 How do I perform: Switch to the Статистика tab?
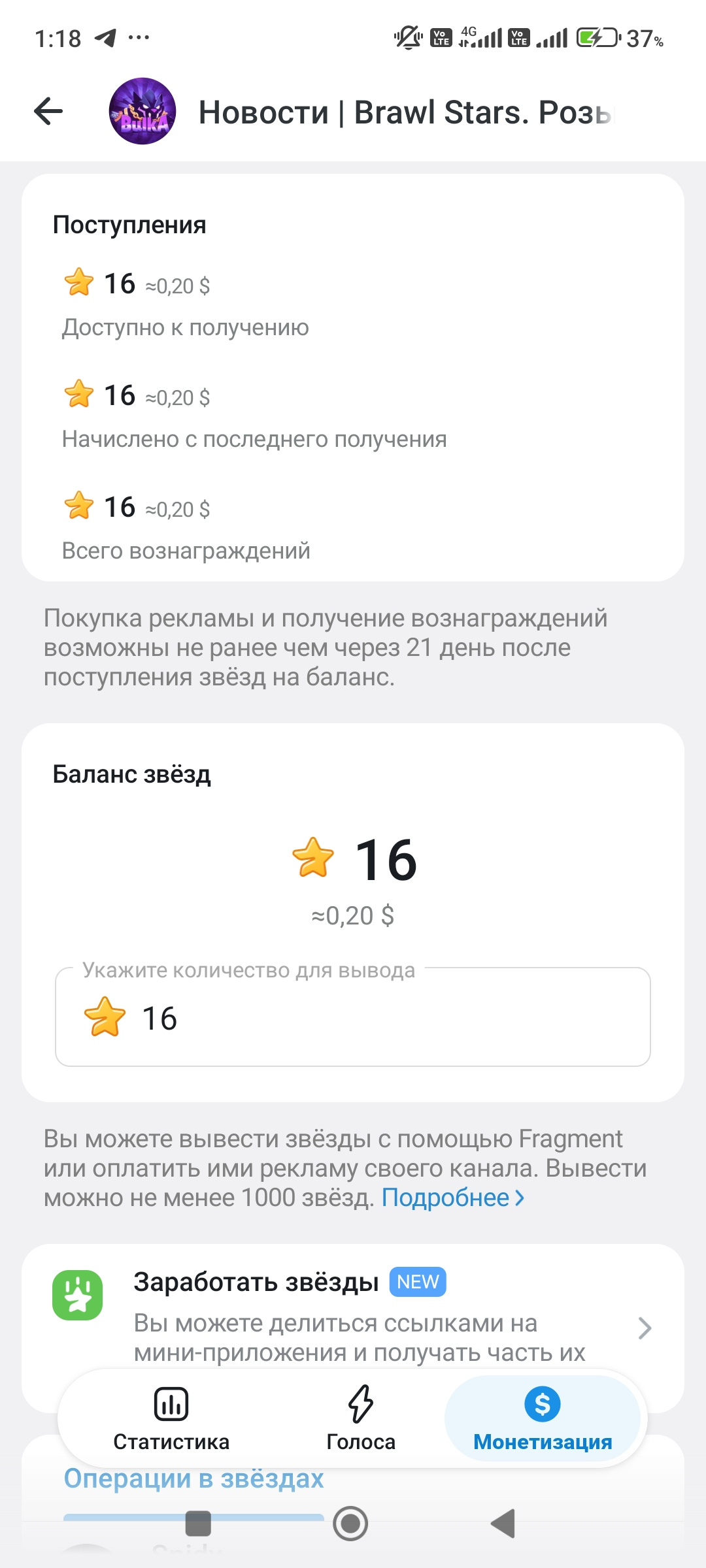[171, 1418]
